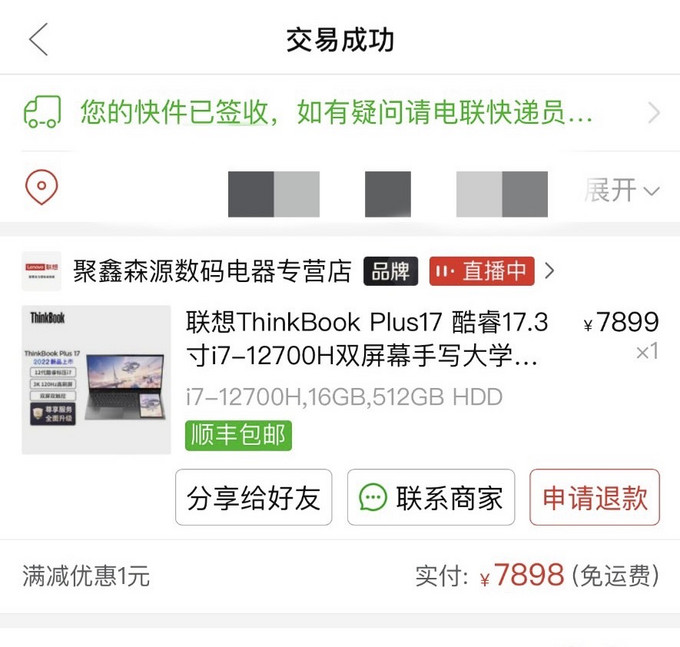Open the store 聚鑫森源数码电器专营店

click(x=212, y=271)
